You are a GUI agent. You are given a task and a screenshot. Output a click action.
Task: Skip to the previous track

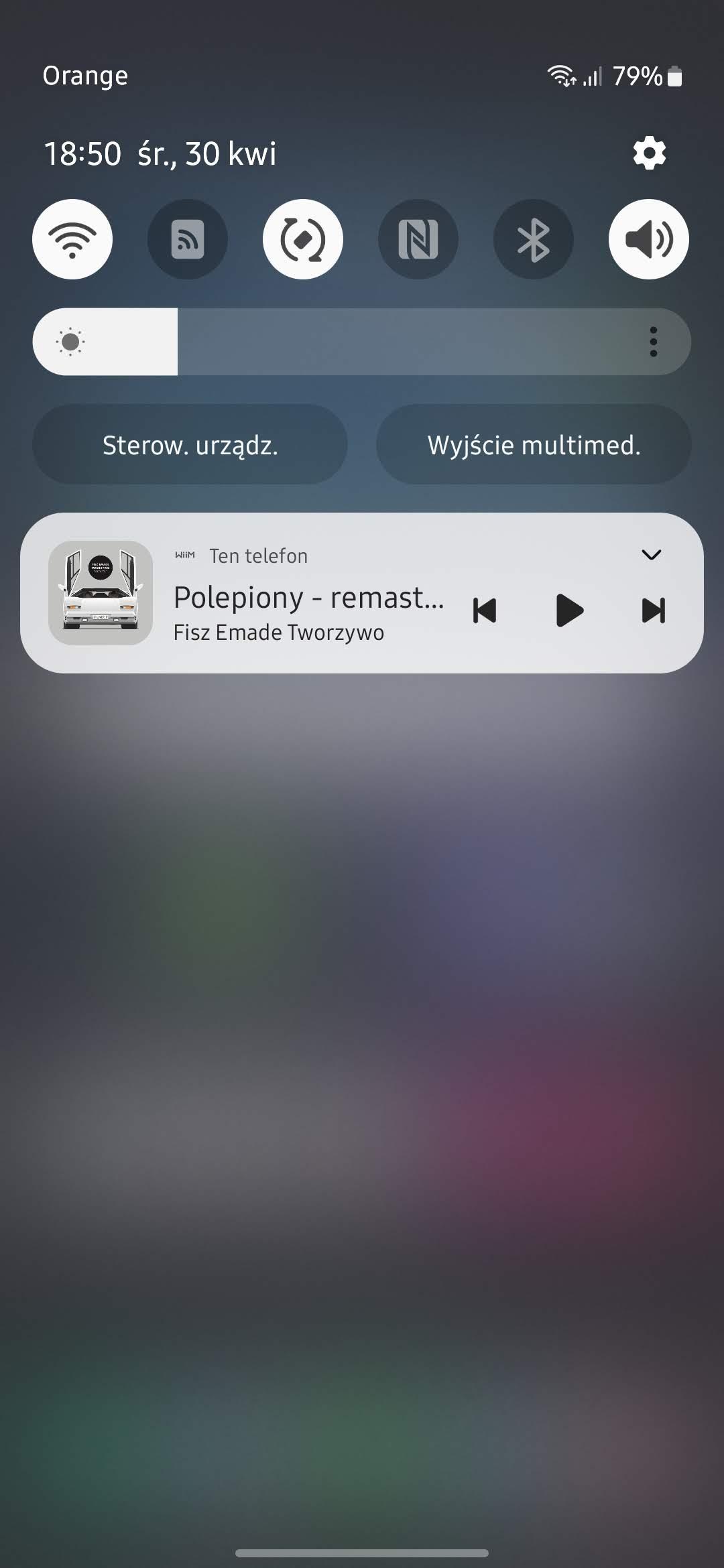485,610
